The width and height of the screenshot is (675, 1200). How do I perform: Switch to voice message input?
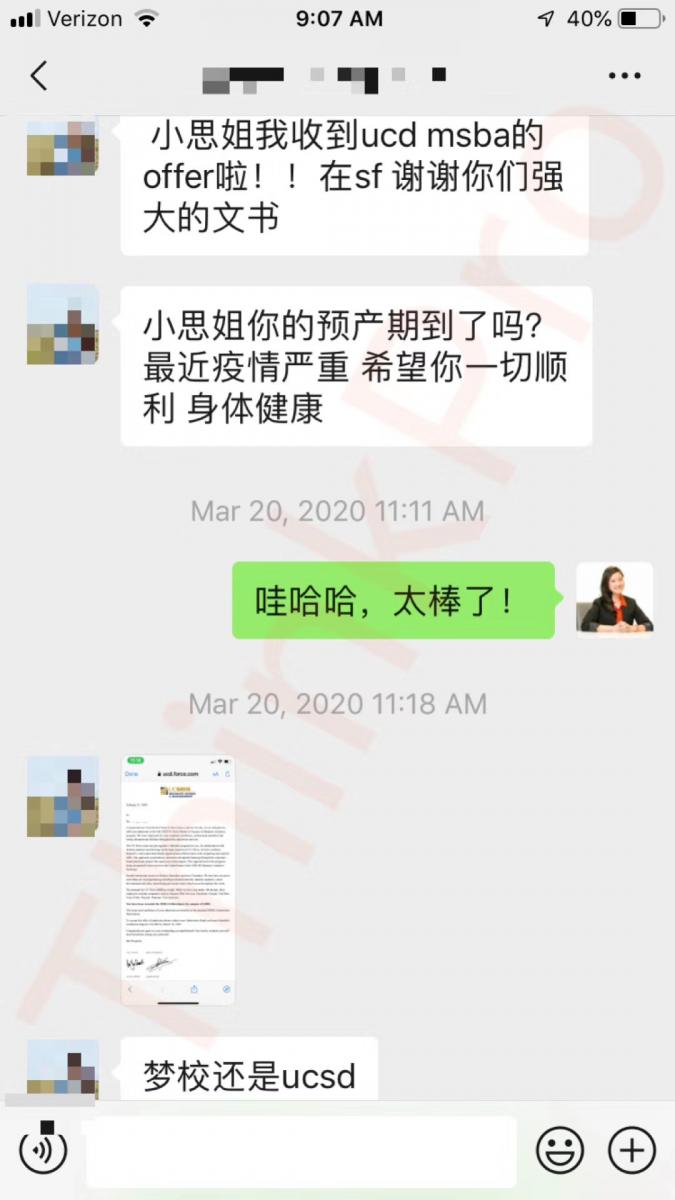[43, 1150]
